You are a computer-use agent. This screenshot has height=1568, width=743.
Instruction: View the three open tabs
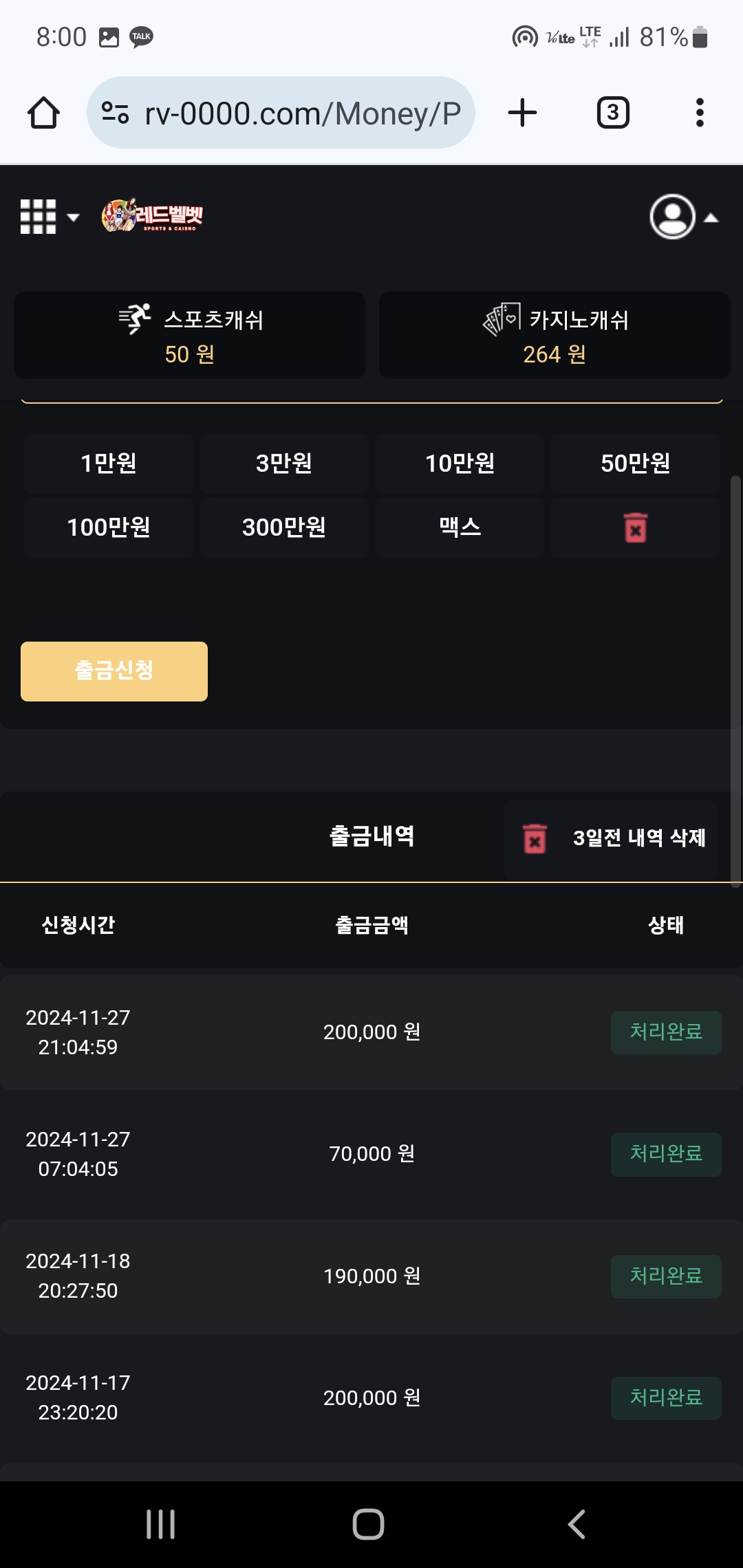612,113
